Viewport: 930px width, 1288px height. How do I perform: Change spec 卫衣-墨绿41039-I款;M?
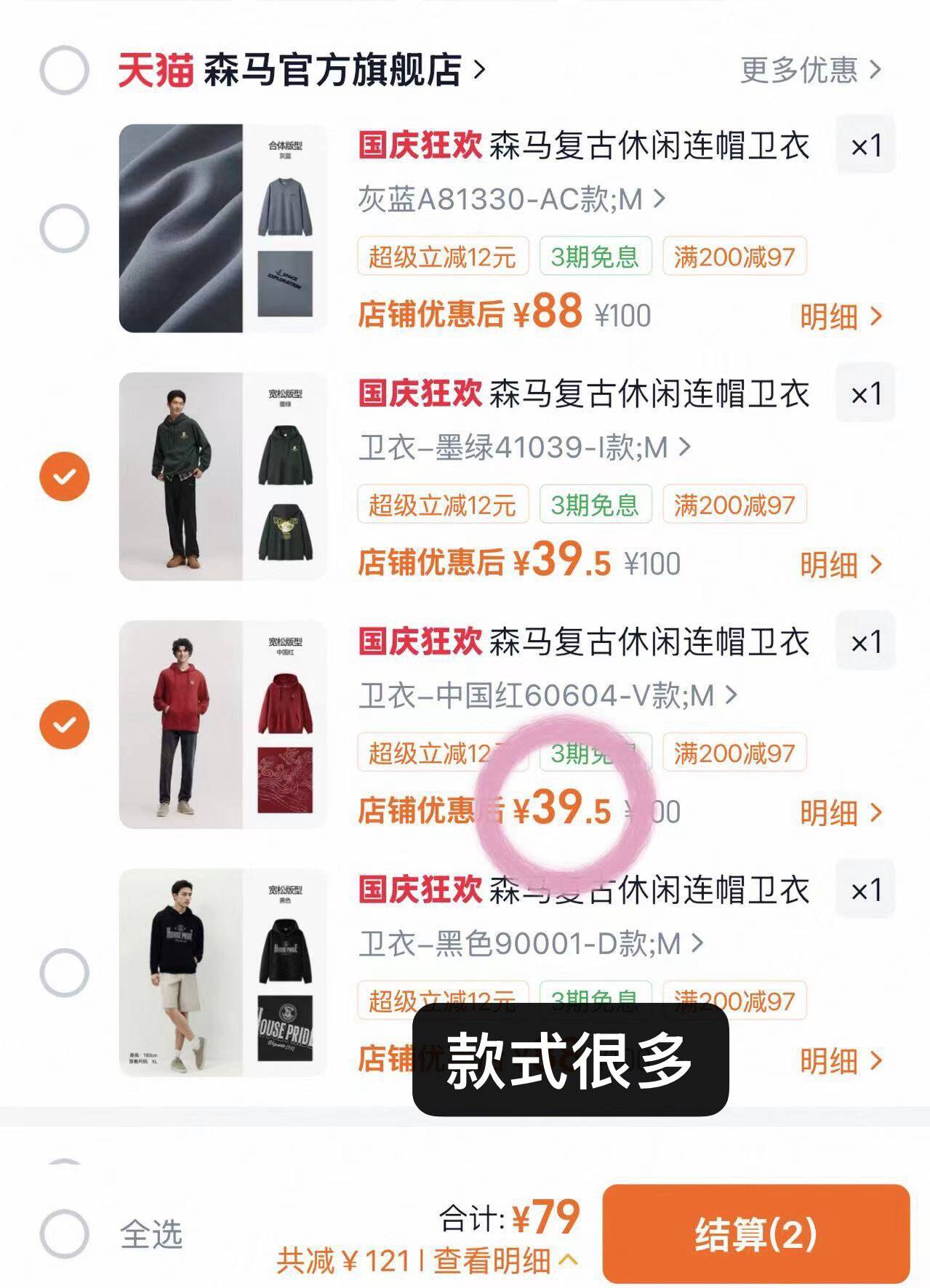pos(524,447)
